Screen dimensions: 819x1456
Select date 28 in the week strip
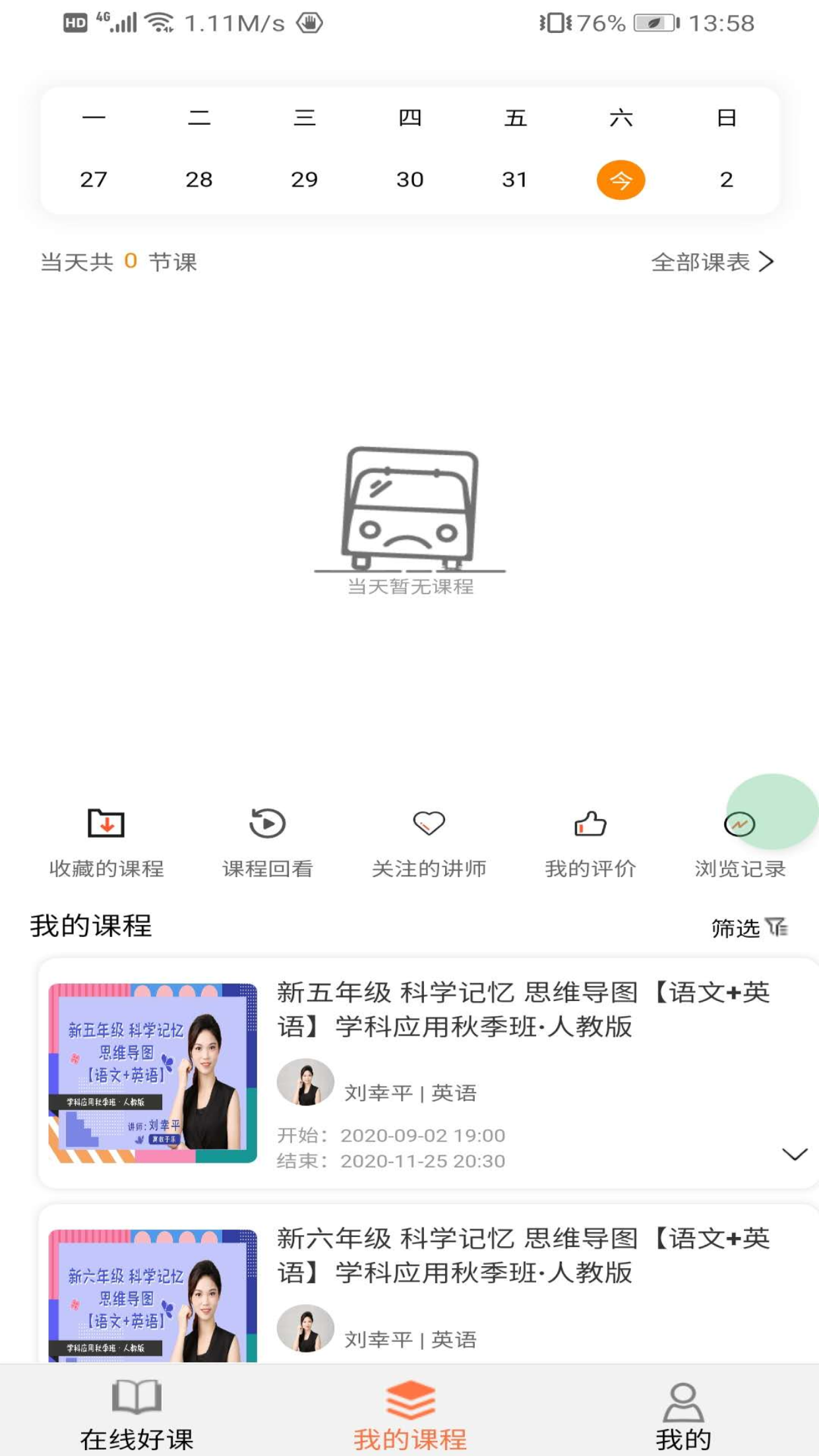(198, 179)
